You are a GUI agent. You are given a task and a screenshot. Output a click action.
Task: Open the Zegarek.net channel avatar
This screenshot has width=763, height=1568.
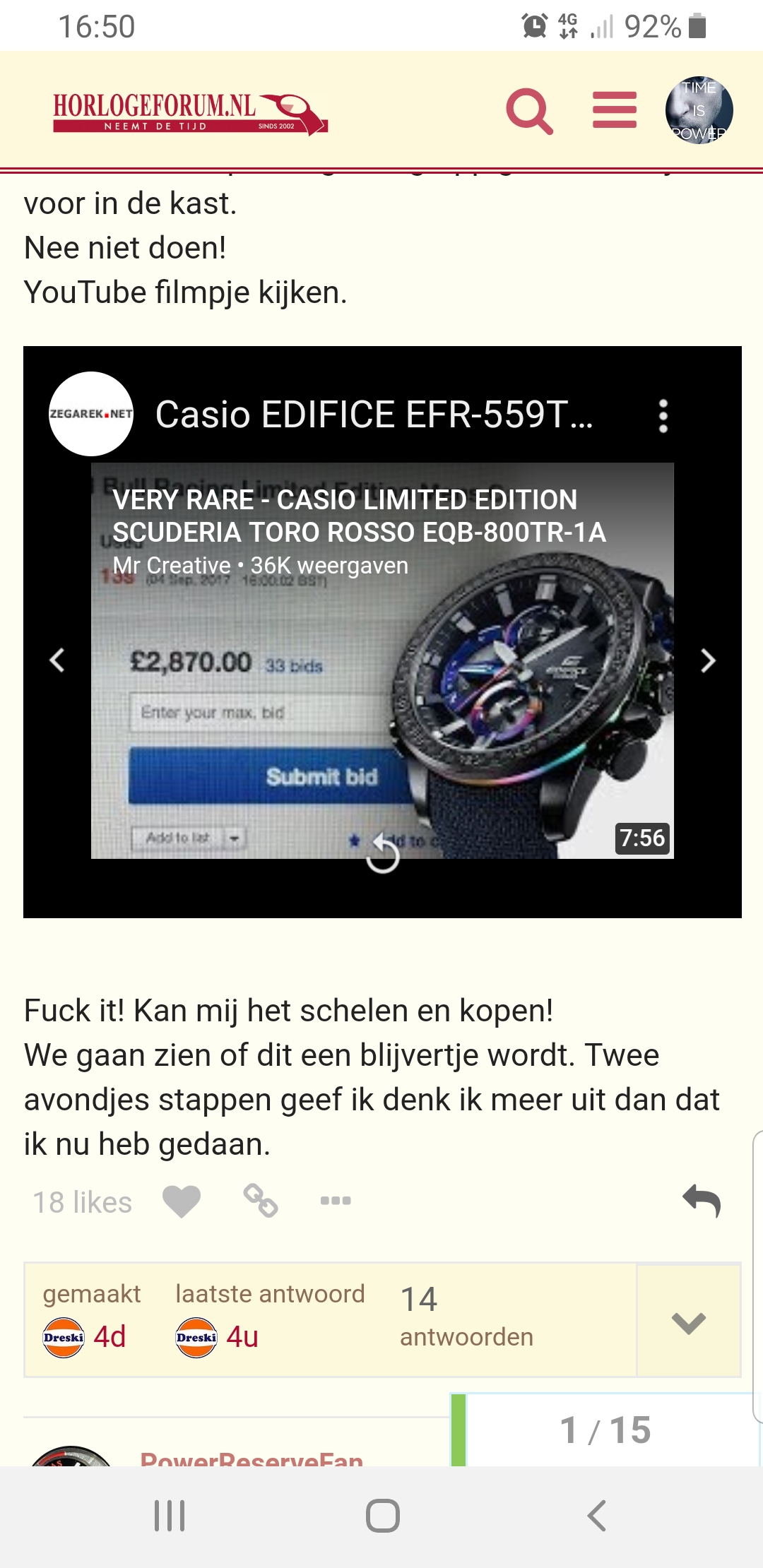click(91, 414)
